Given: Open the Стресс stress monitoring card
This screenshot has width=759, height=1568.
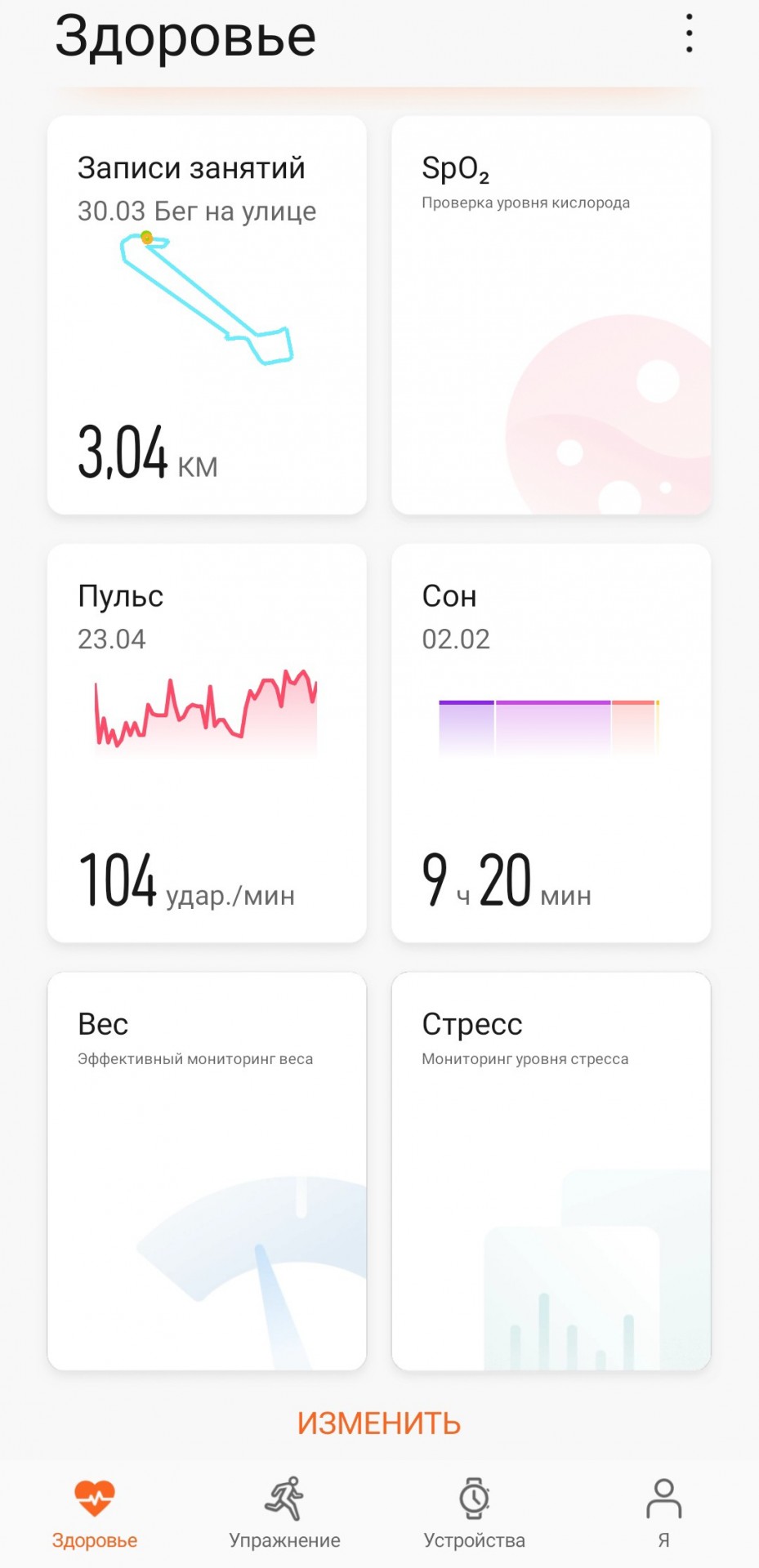Looking at the screenshot, I should pos(551,1171).
